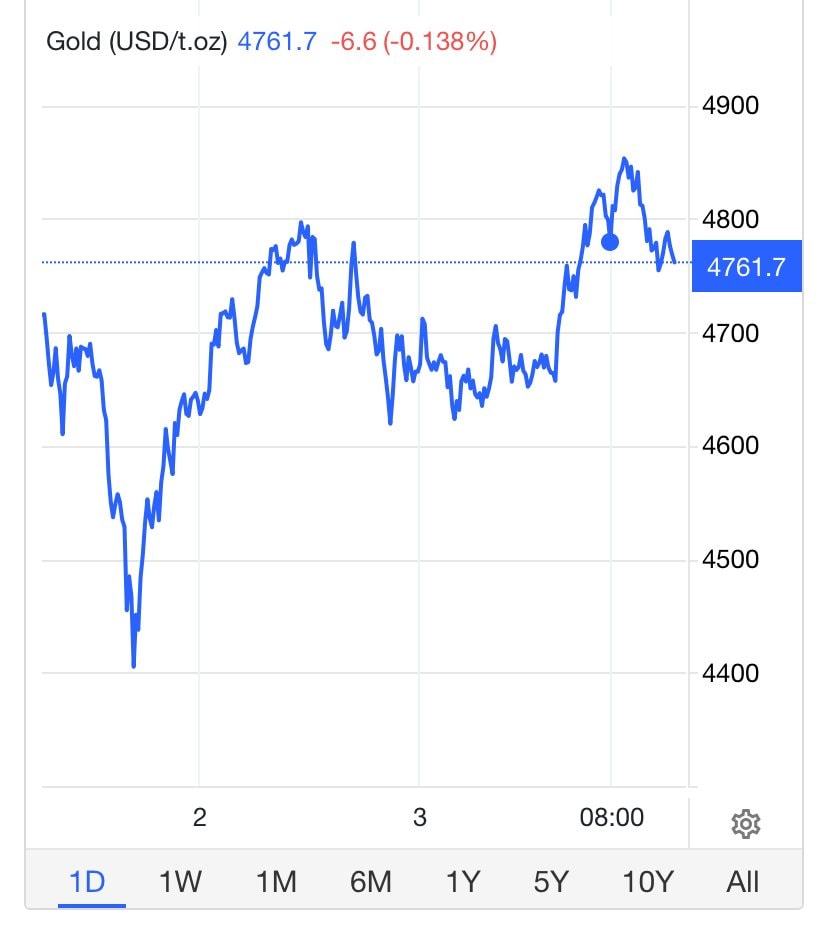Switch chart to 6M range
The image size is (828, 934).
[x=370, y=881]
